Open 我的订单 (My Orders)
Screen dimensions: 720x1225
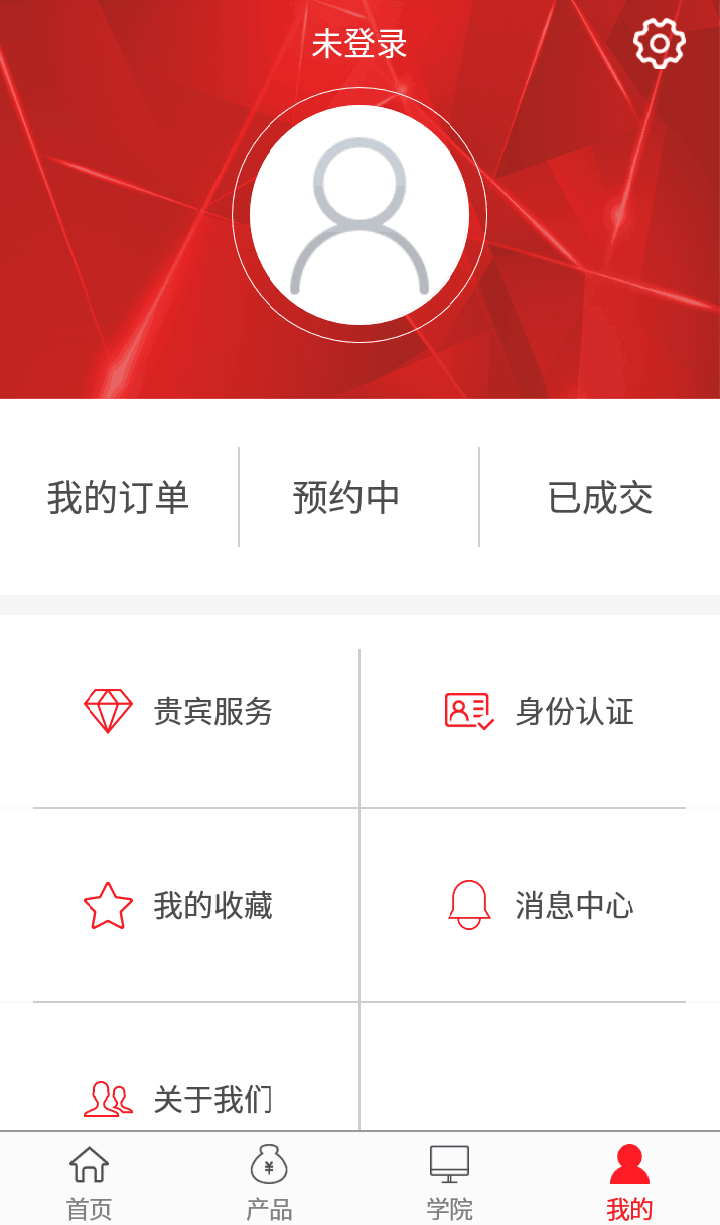[118, 498]
